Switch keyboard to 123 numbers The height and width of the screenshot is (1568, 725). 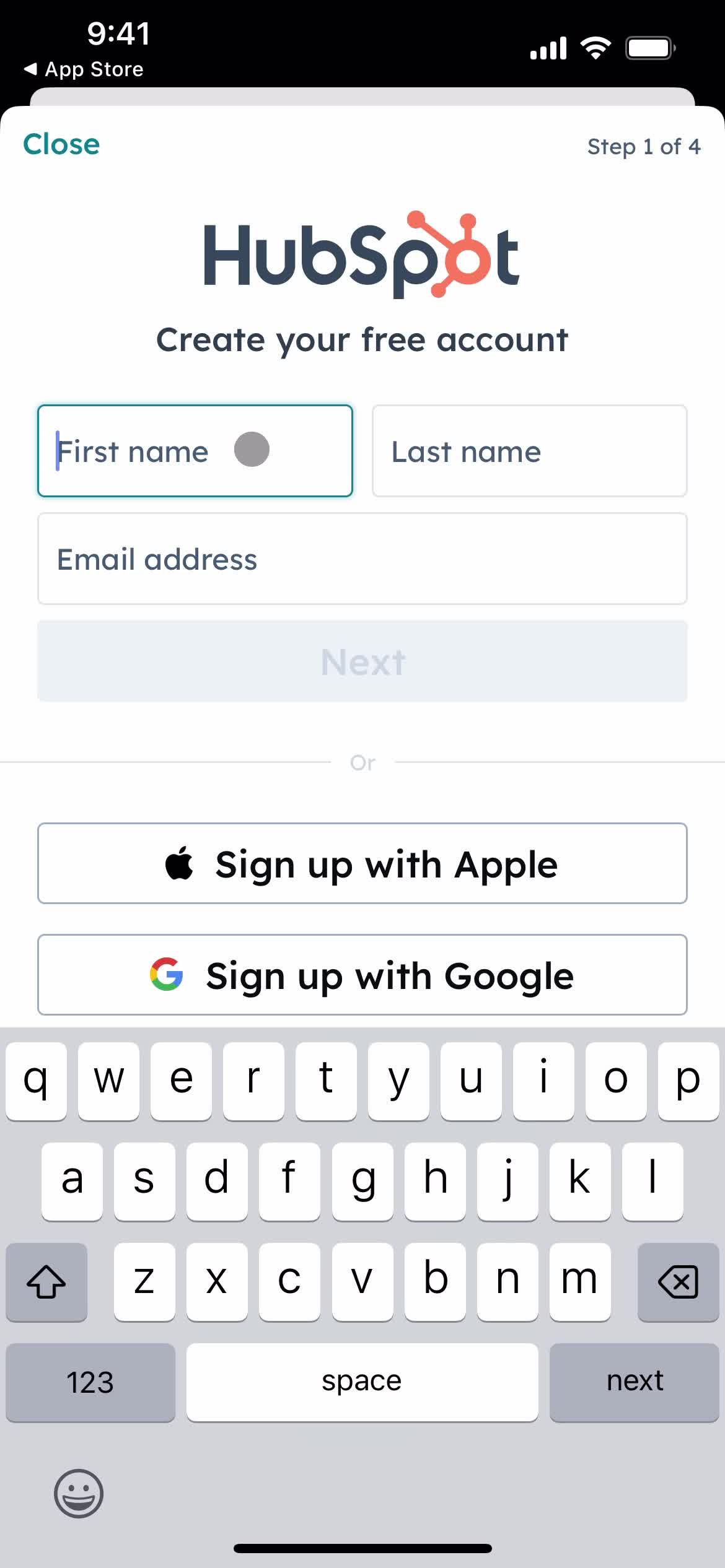pyautogui.click(x=90, y=1382)
